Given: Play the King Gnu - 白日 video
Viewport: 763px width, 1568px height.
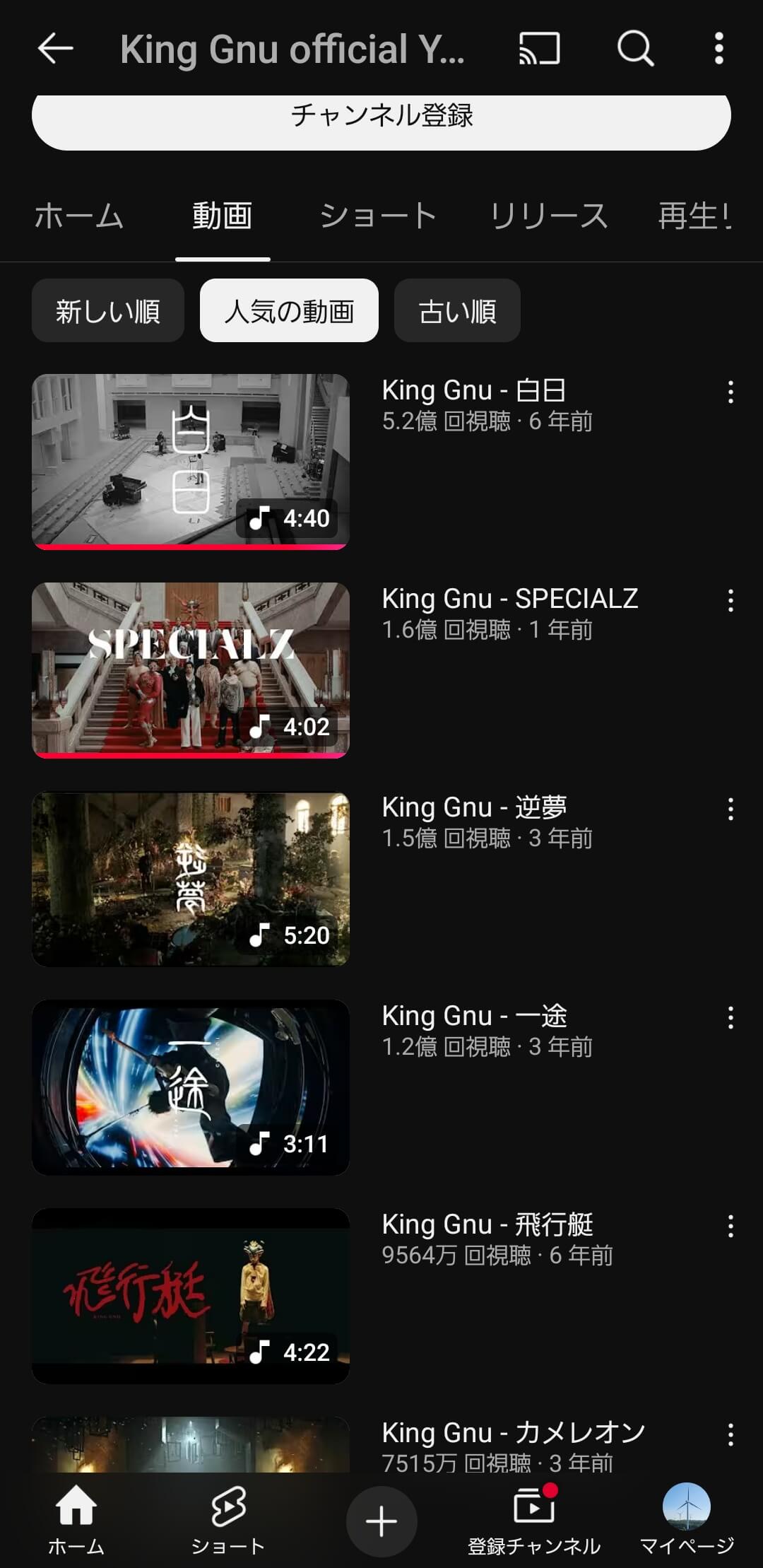Looking at the screenshot, I should [x=191, y=461].
